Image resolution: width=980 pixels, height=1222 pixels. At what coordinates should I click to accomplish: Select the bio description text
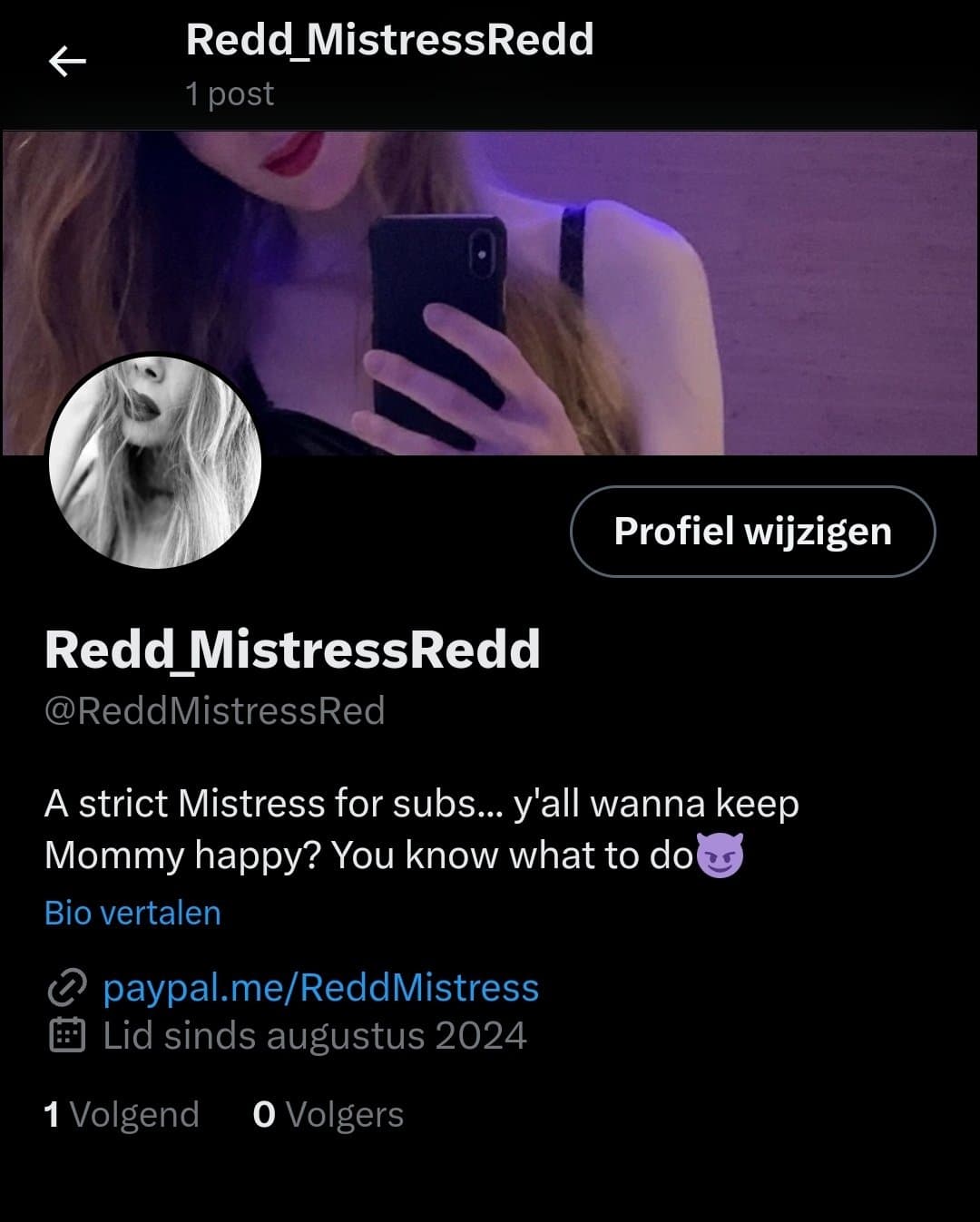pyautogui.click(x=422, y=828)
